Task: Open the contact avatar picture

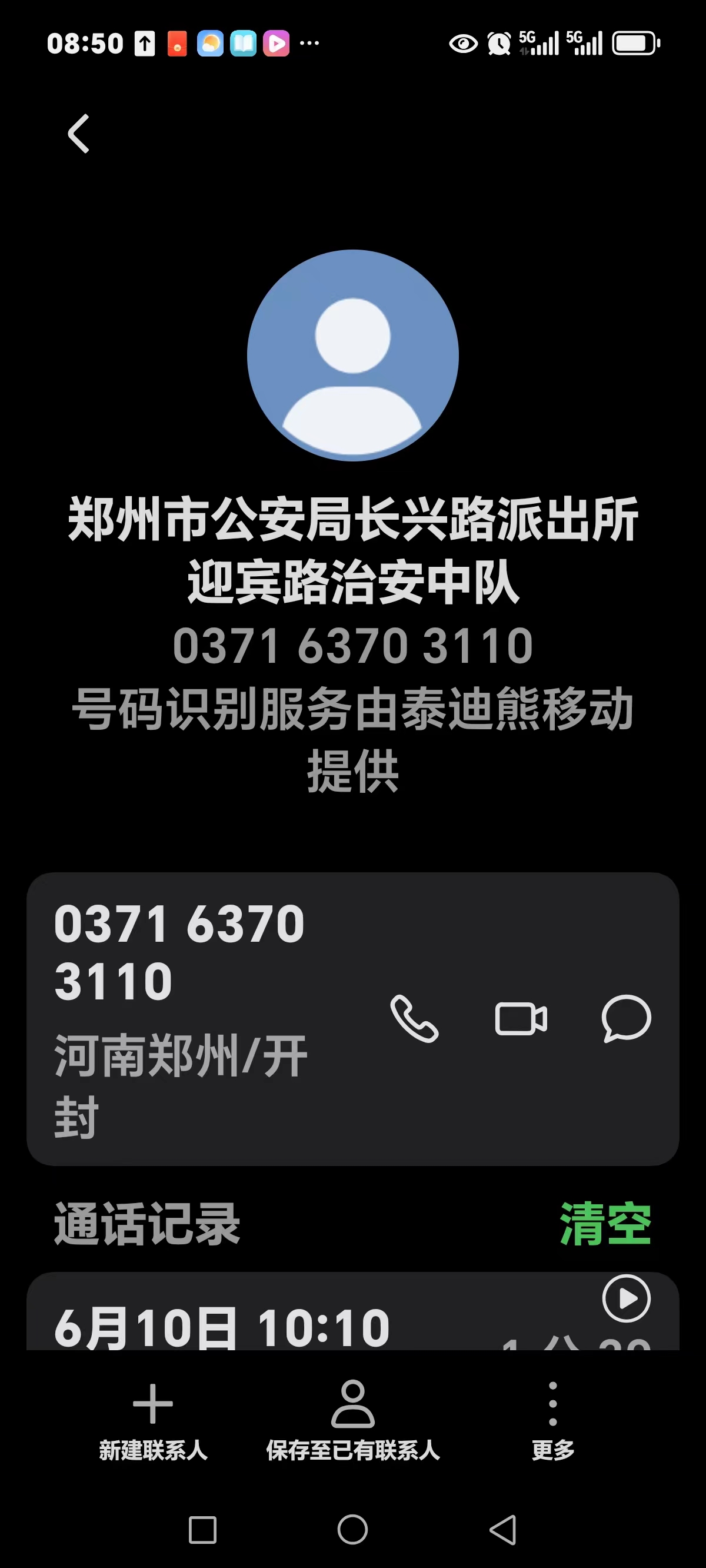Action: [x=353, y=356]
